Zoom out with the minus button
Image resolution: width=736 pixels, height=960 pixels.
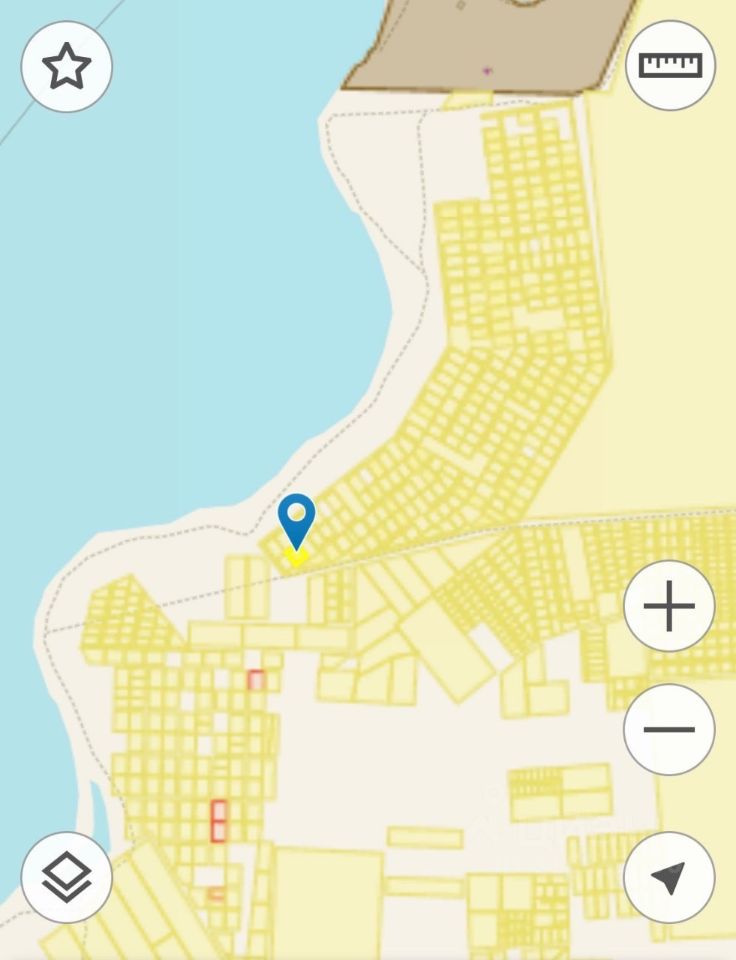coord(669,729)
